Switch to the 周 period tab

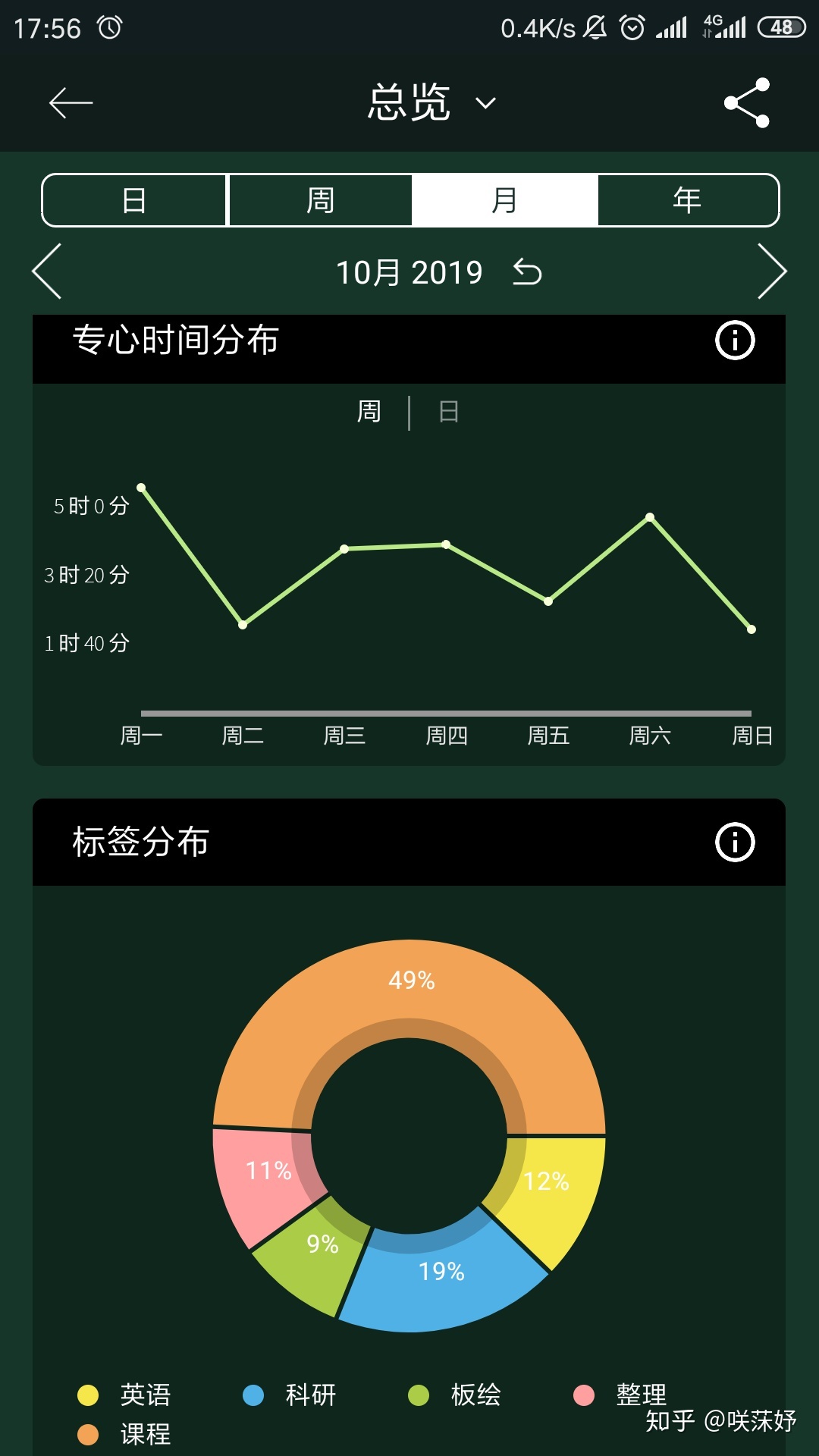(x=320, y=200)
